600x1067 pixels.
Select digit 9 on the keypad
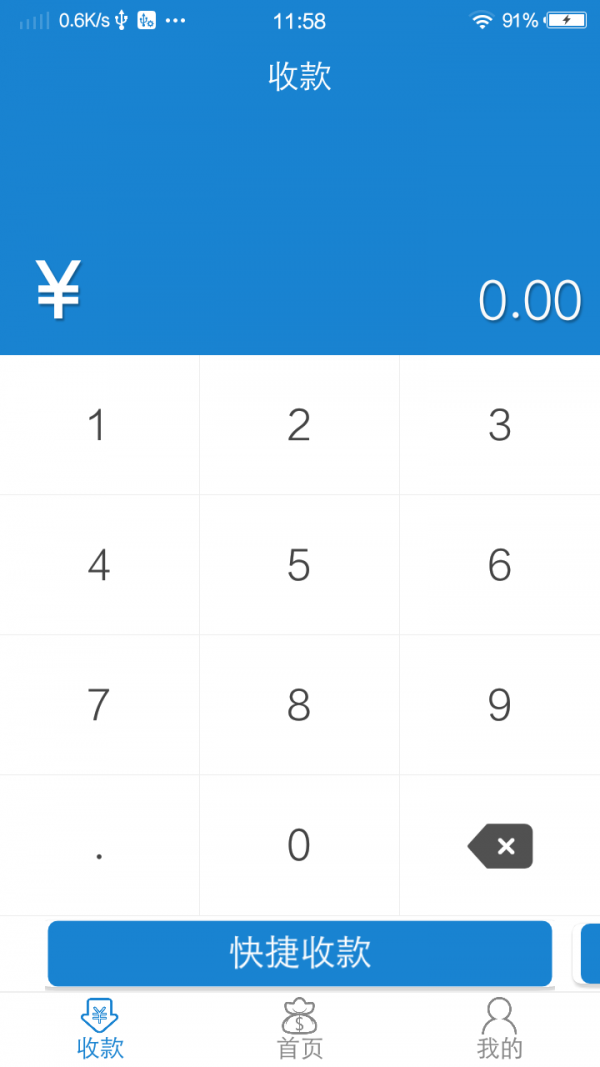(x=500, y=705)
